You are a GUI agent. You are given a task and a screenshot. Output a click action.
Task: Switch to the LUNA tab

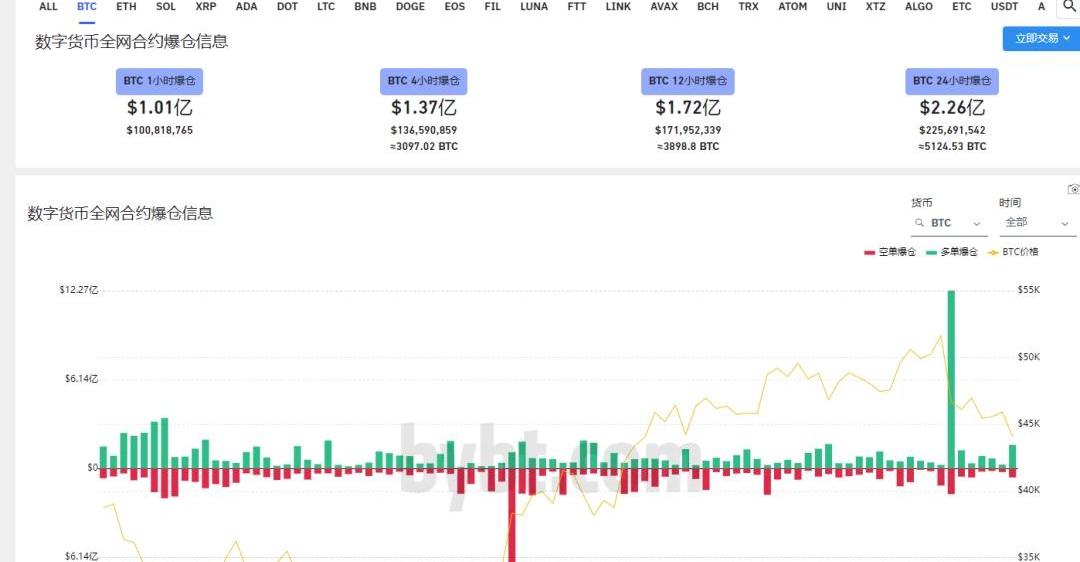(x=534, y=7)
